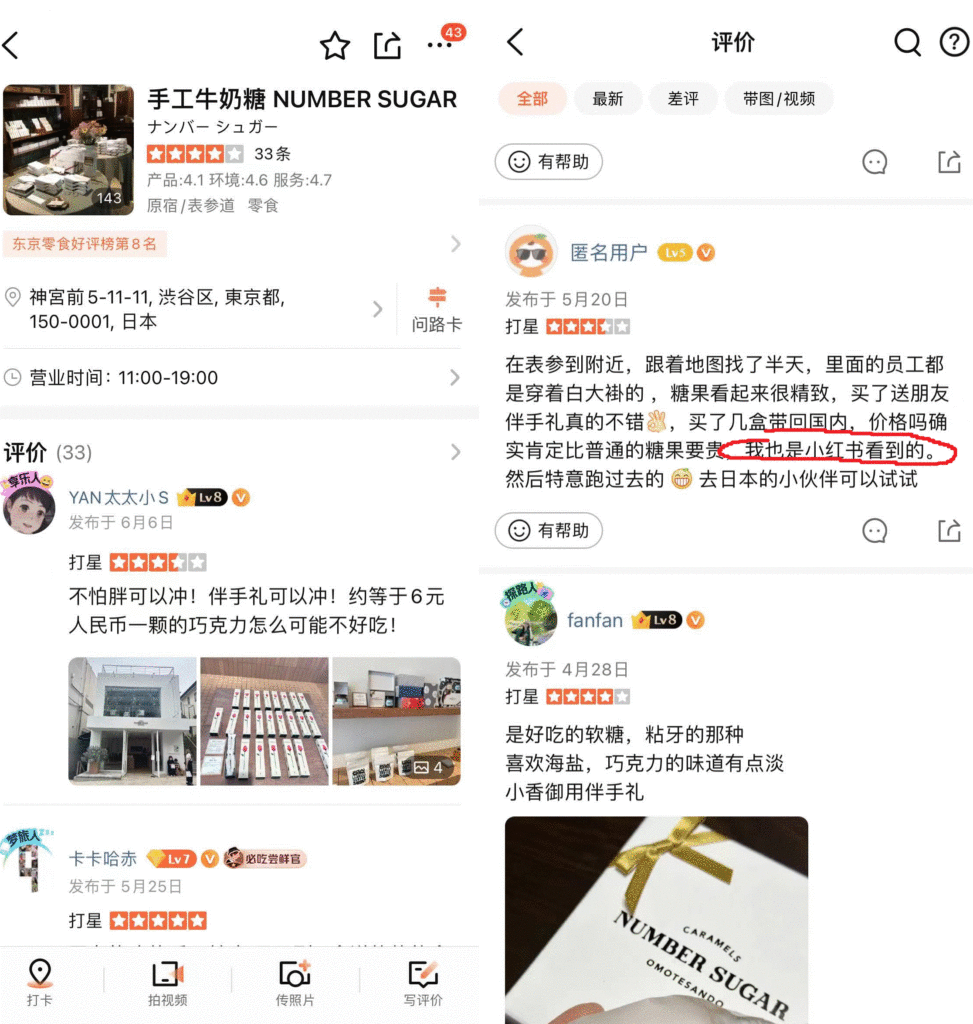Open the NUMBER SUGAR box photo in fanfan's review
The image size is (973, 1024).
click(656, 920)
